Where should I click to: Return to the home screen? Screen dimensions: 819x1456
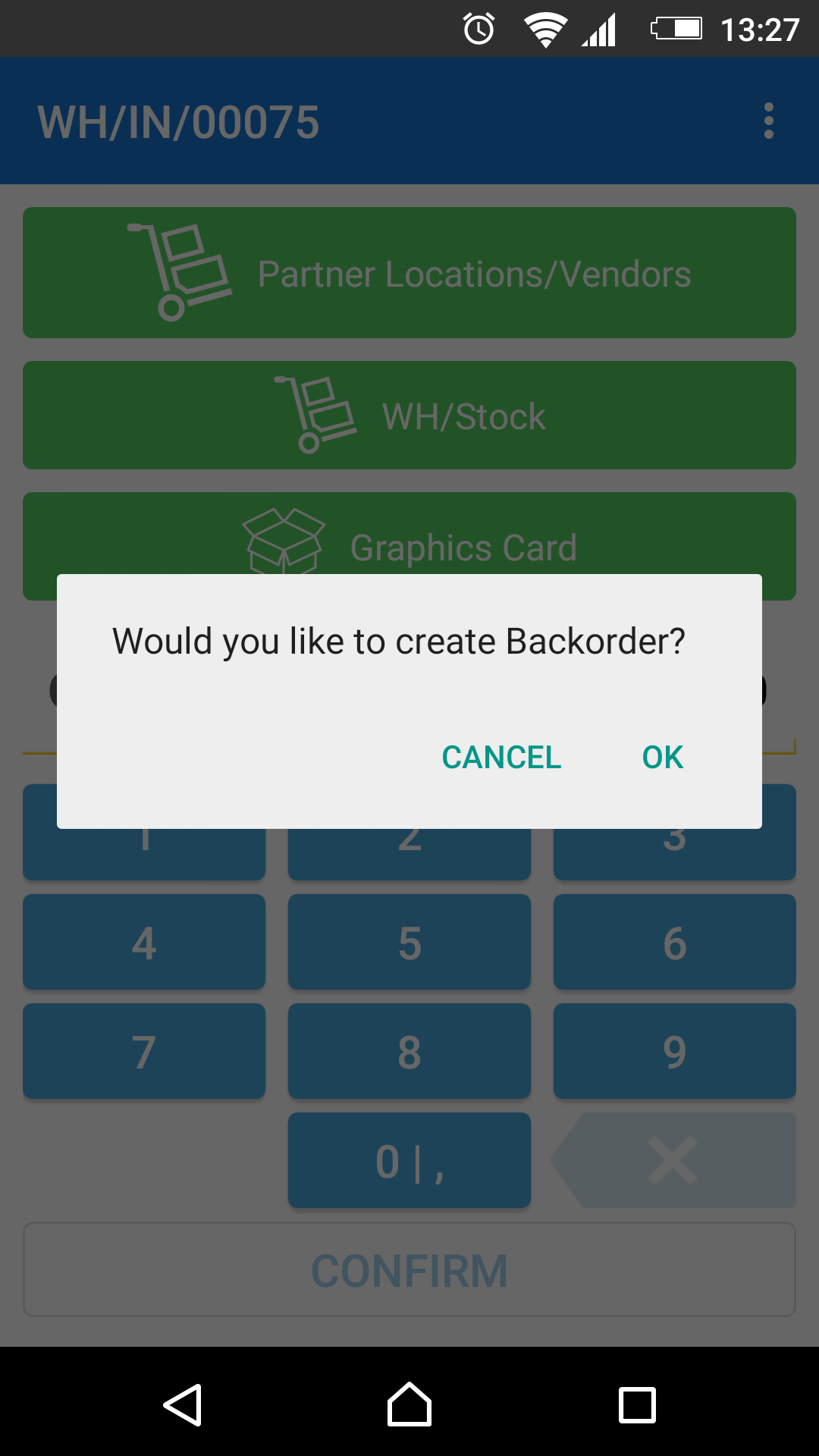409,1404
